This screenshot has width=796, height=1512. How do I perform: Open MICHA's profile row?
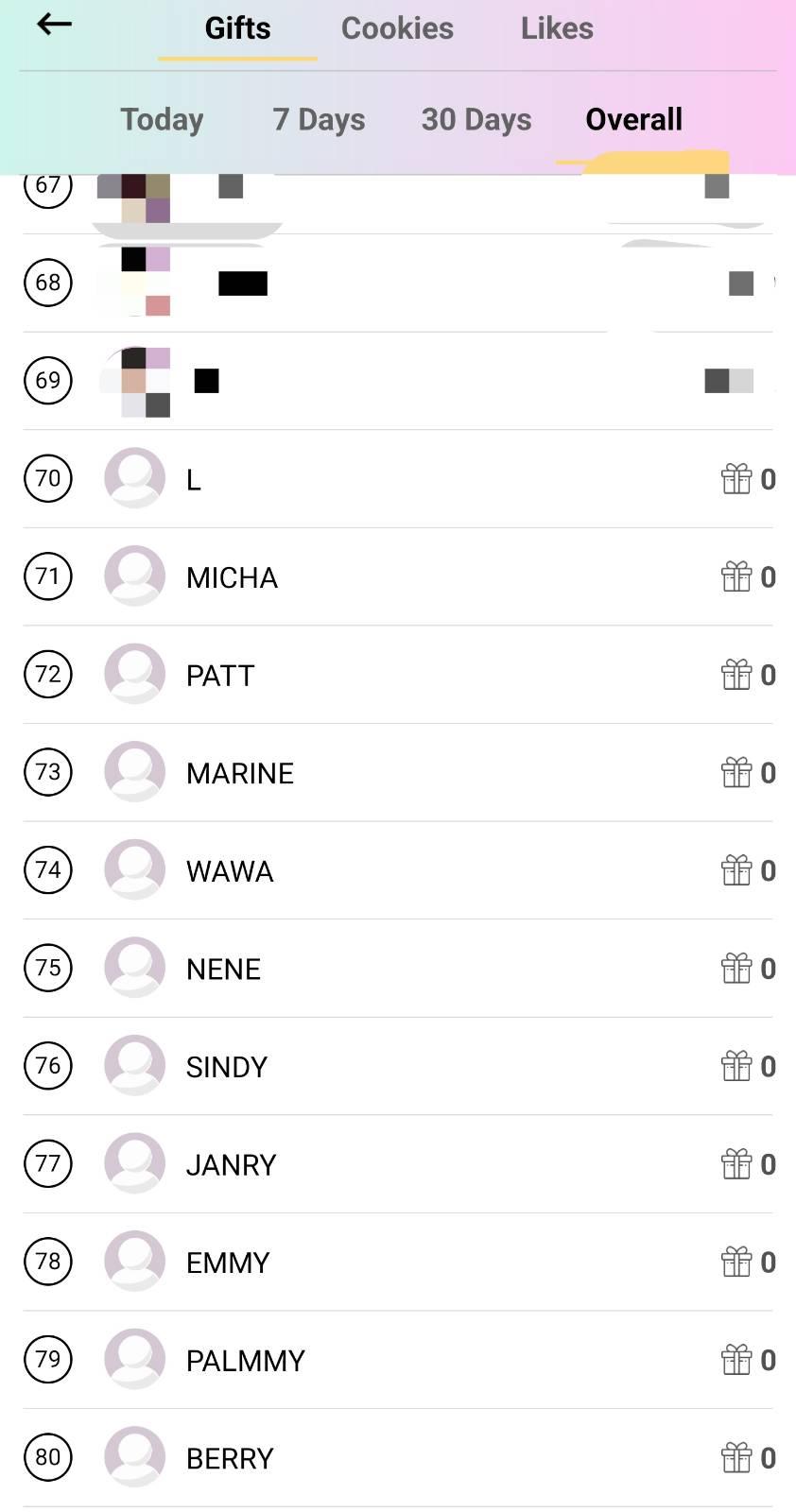[x=398, y=576]
